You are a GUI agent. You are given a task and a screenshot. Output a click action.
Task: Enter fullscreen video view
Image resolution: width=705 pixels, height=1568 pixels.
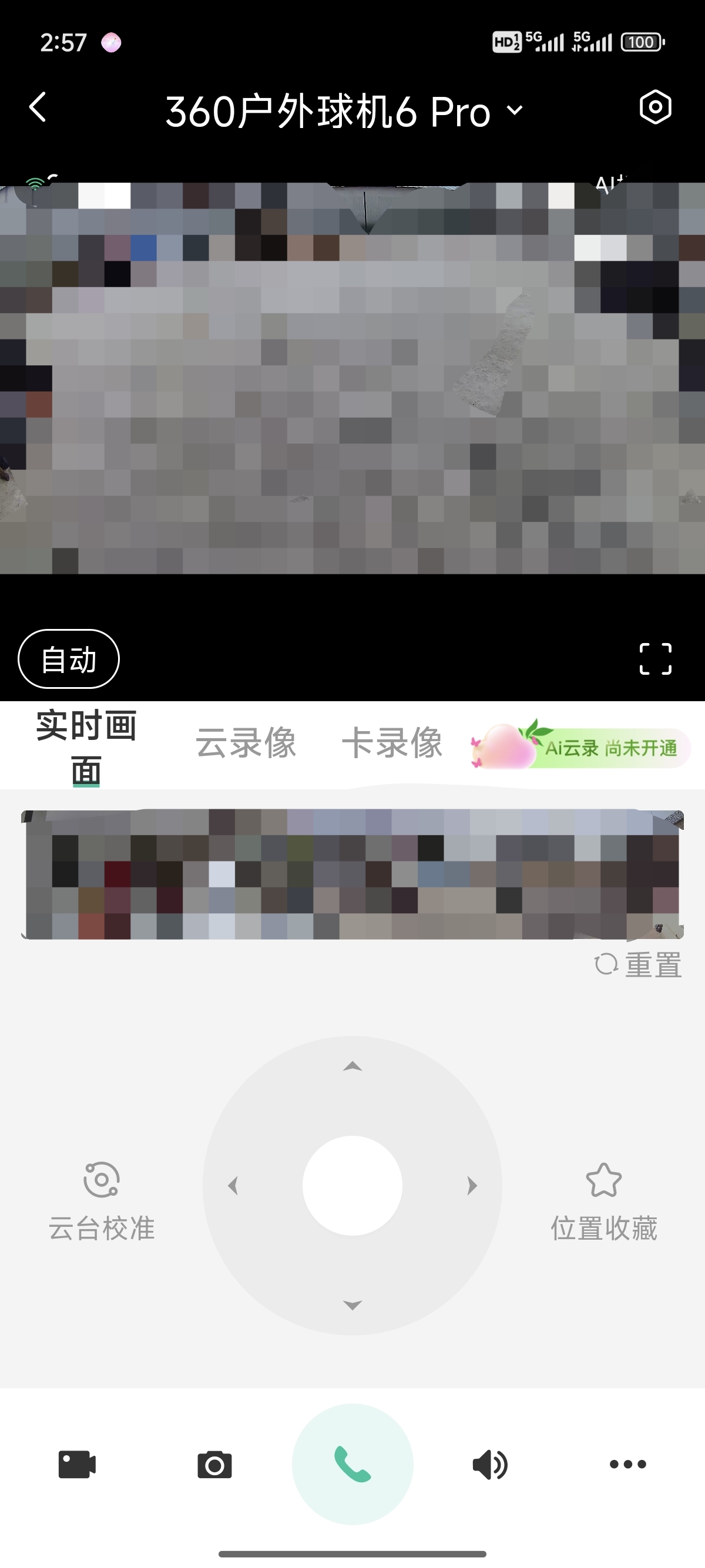pyautogui.click(x=655, y=659)
